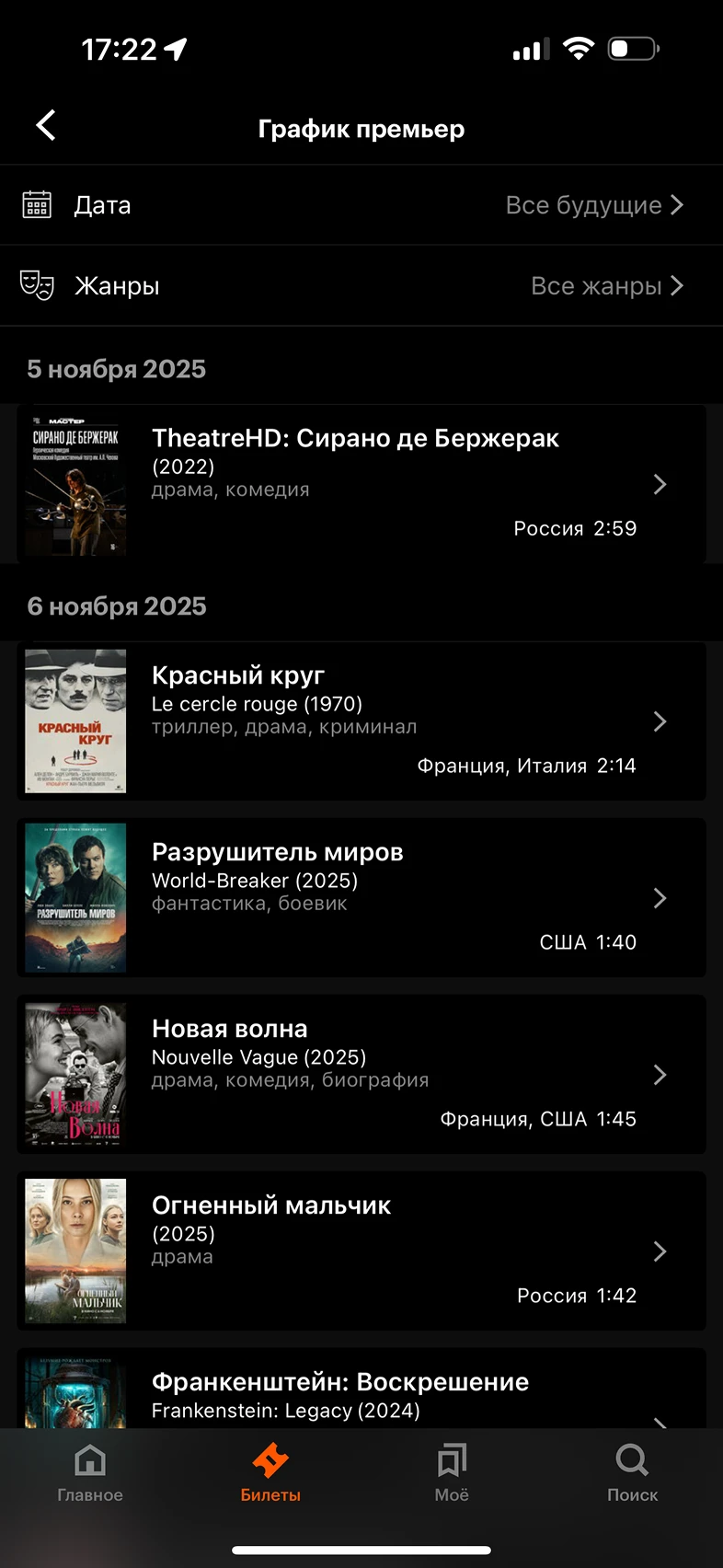Screen dimensions: 723x1568
Task: Open the Дата filter
Action: pos(361,205)
